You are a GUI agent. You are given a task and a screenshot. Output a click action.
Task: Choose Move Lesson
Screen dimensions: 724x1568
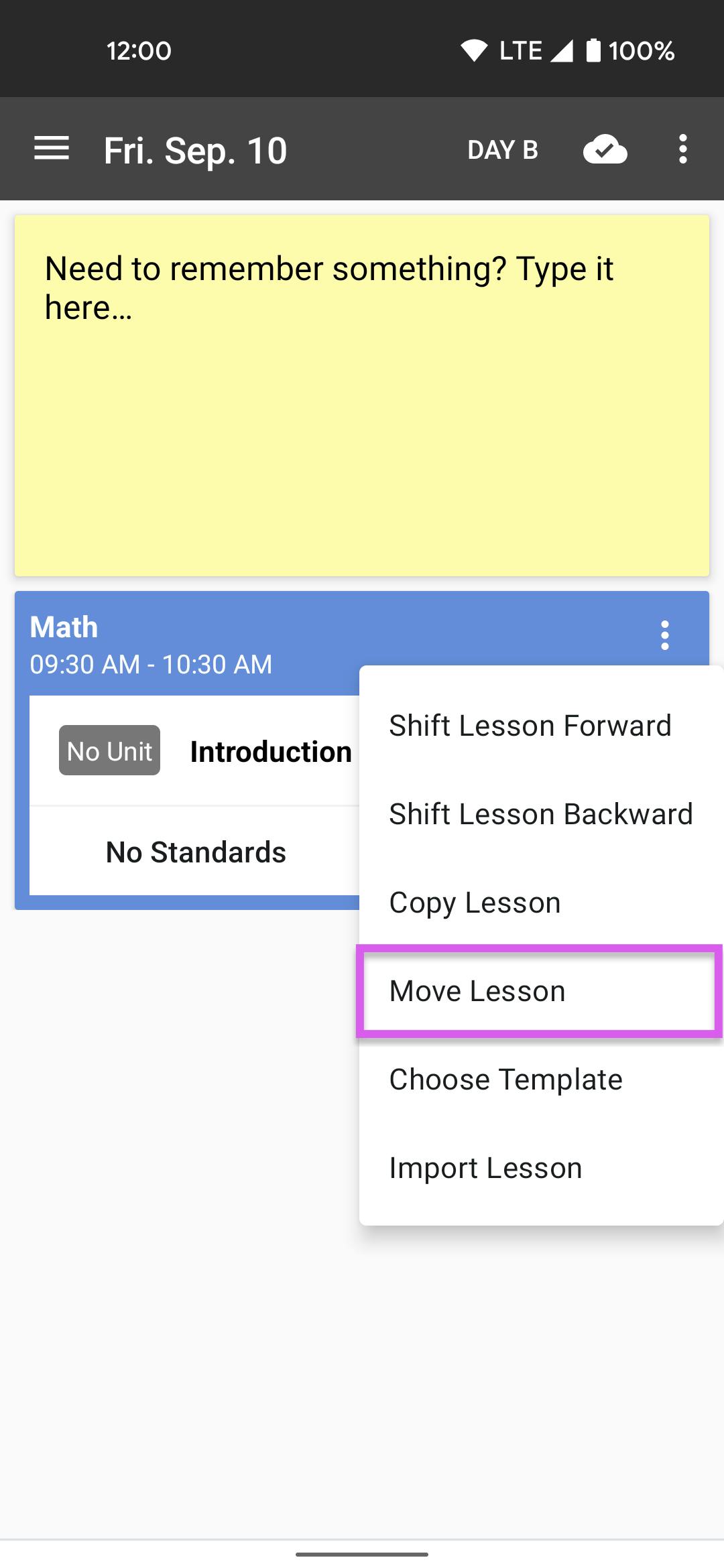click(x=541, y=991)
